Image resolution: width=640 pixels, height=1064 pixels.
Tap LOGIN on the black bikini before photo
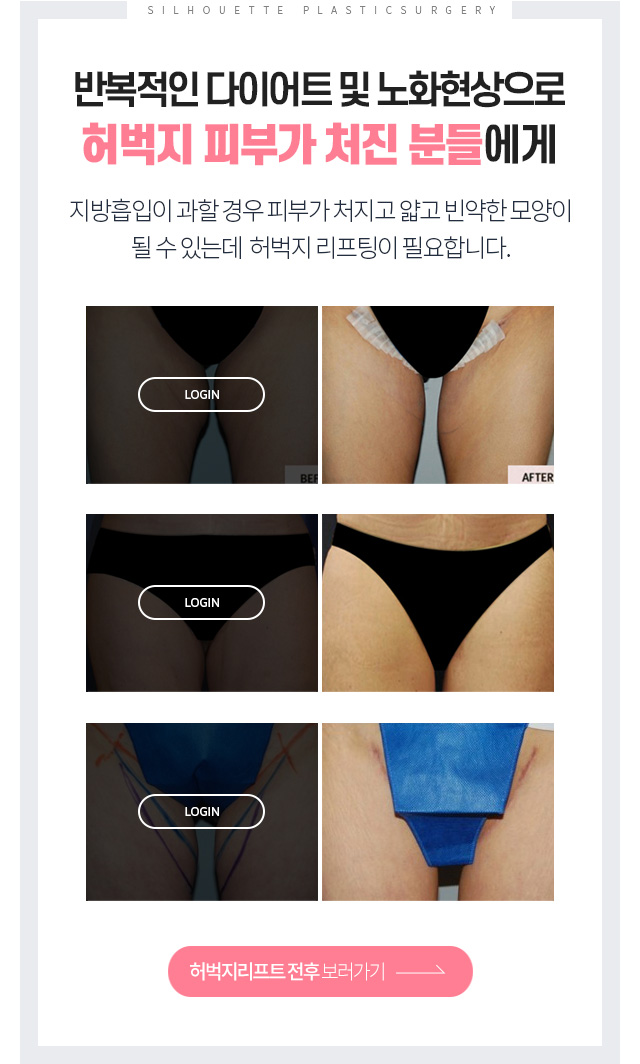(x=201, y=602)
